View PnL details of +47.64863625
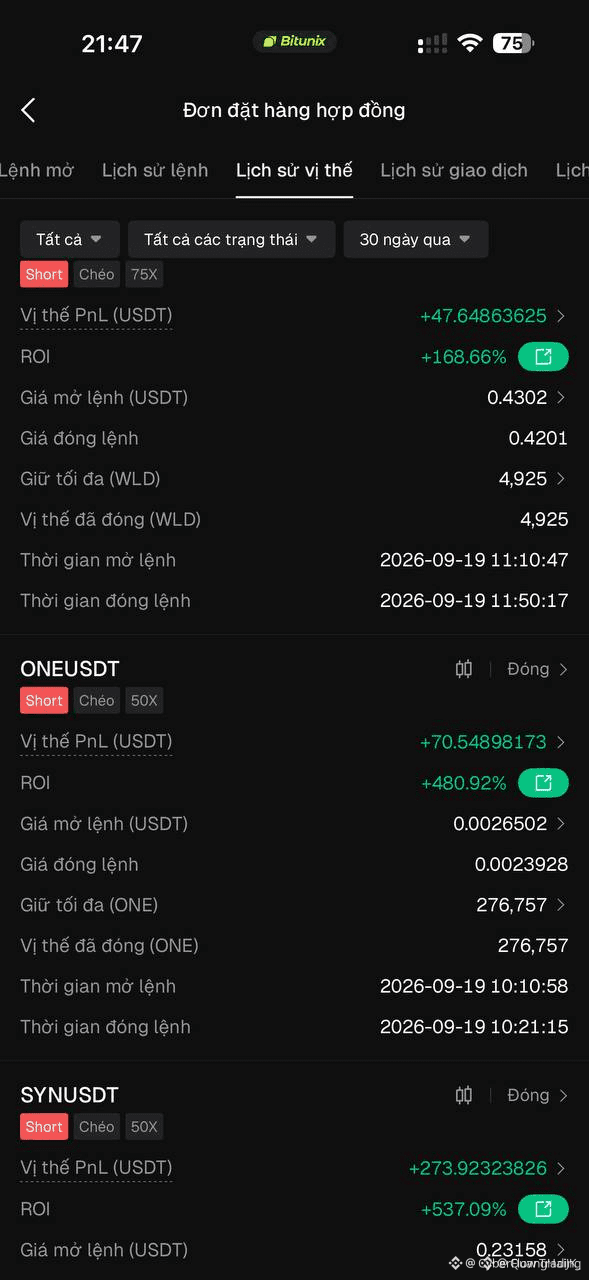The width and height of the screenshot is (589, 1280). [493, 316]
